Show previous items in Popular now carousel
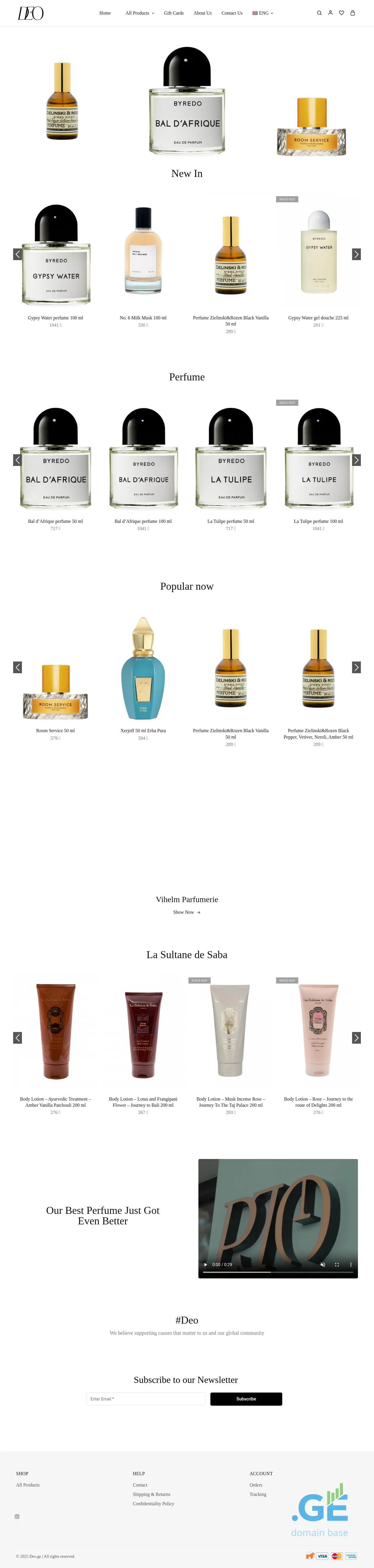The height and width of the screenshot is (1568, 374). (x=18, y=667)
